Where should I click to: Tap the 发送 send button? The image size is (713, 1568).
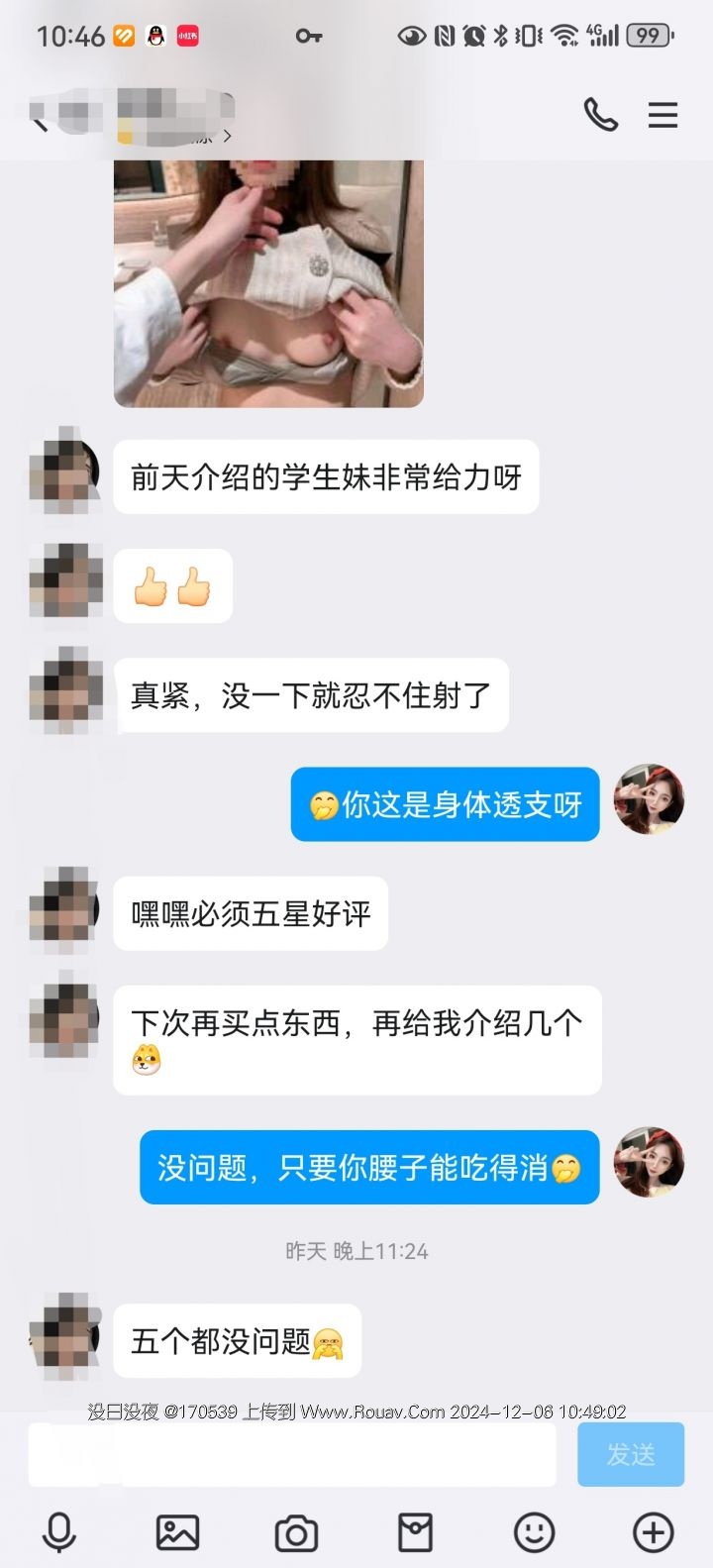[631, 1454]
